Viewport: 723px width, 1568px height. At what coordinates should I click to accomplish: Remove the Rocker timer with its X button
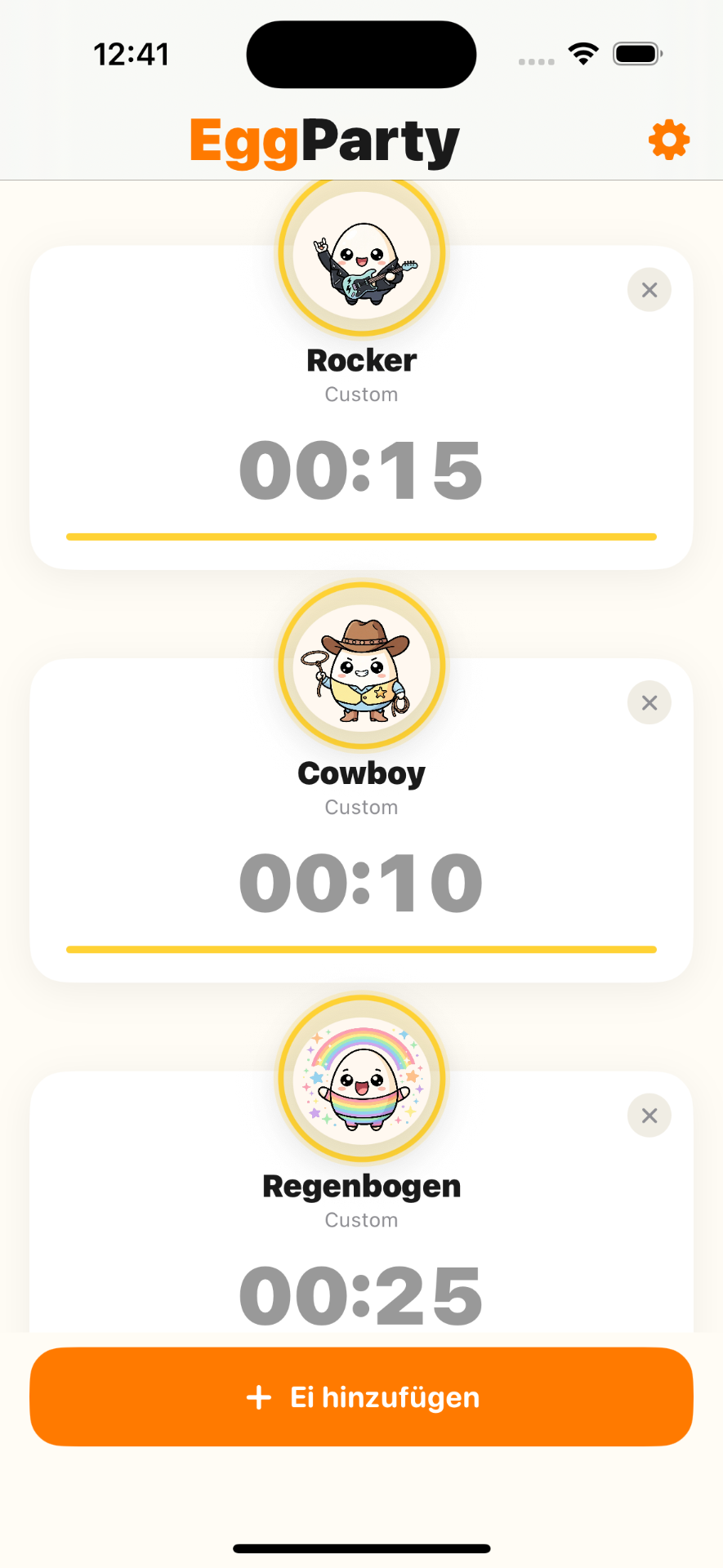649,290
